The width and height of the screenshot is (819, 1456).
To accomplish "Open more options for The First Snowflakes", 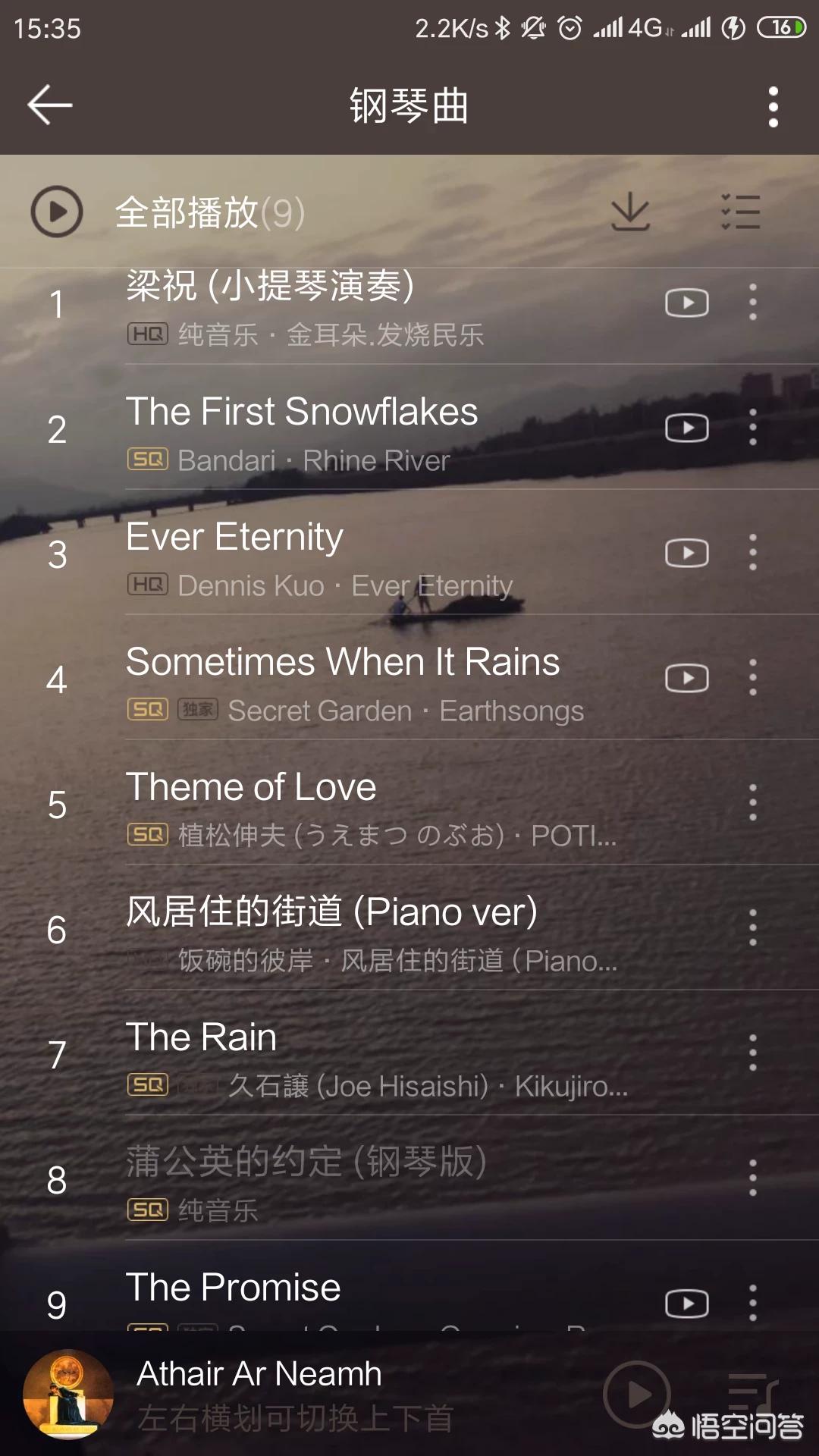I will pos(752,428).
